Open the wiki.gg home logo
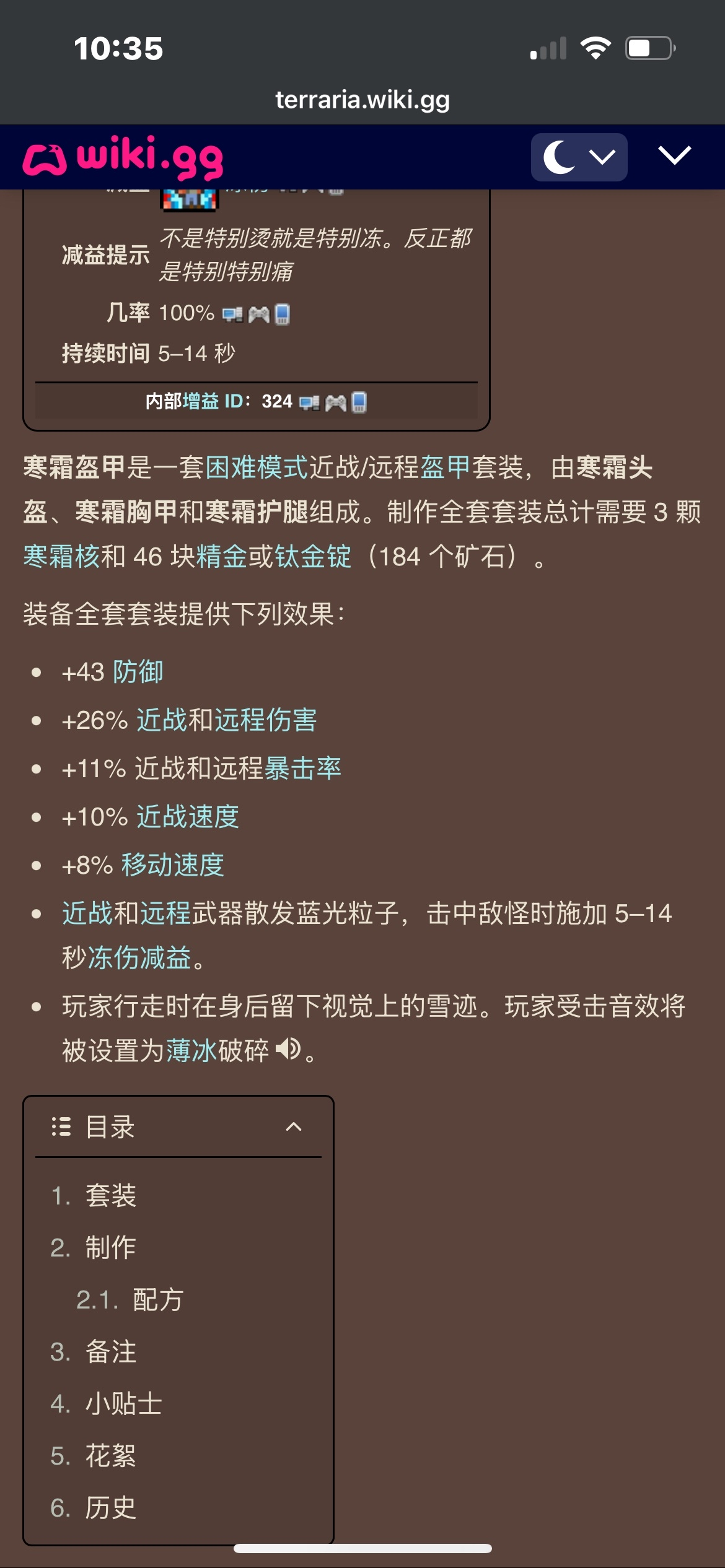 (123, 157)
